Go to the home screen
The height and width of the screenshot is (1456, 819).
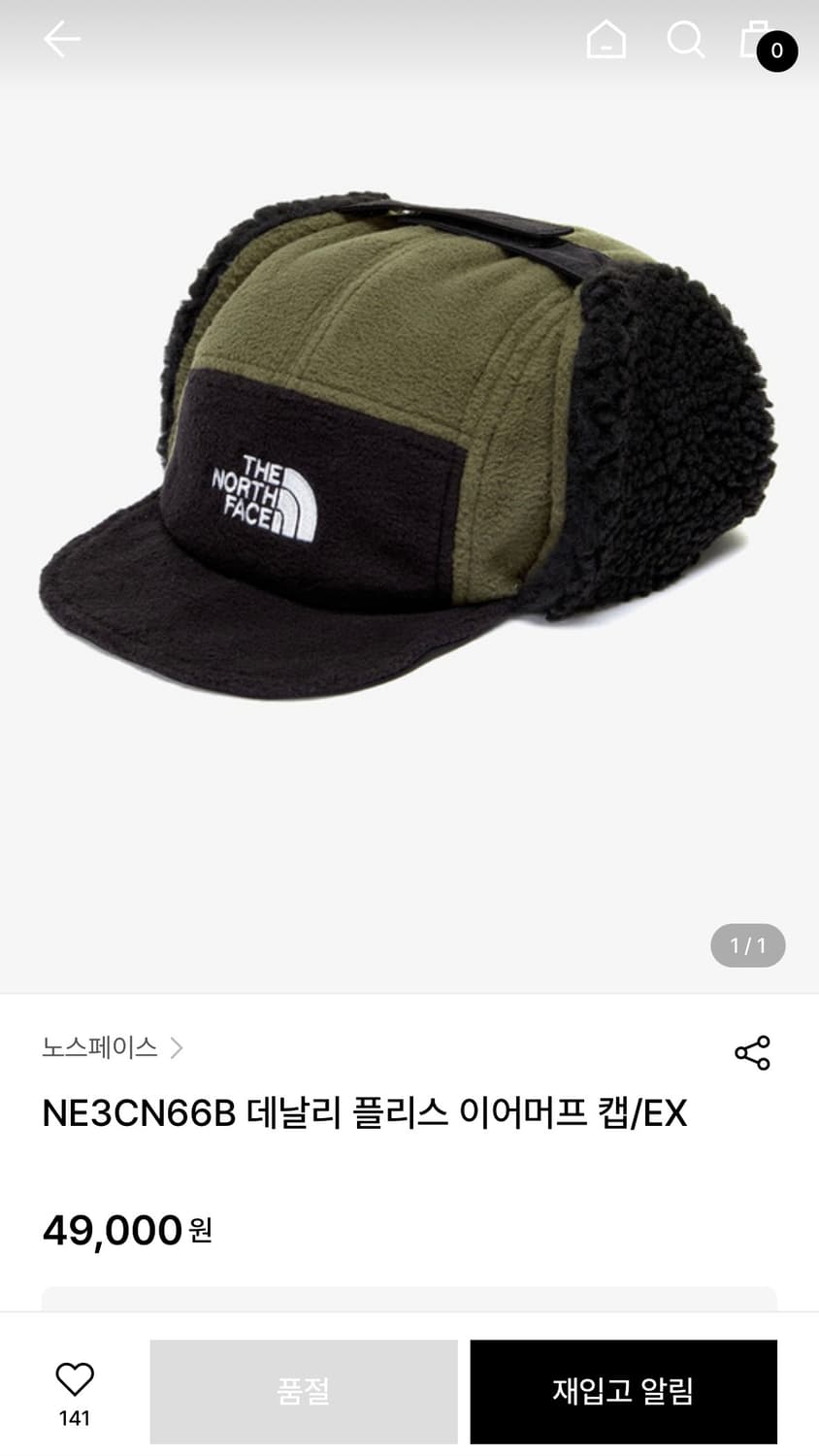click(x=606, y=41)
